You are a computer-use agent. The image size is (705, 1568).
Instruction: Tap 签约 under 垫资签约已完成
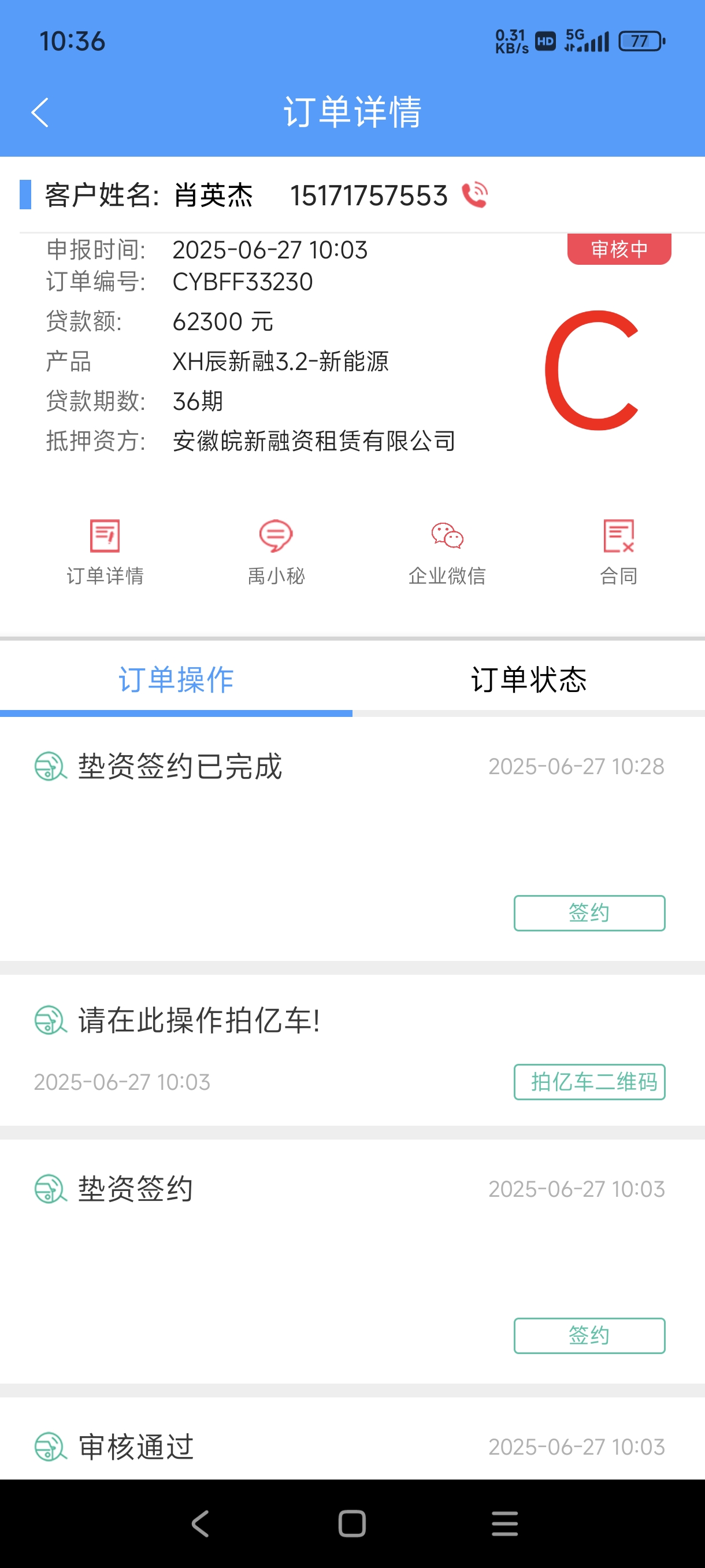point(589,913)
